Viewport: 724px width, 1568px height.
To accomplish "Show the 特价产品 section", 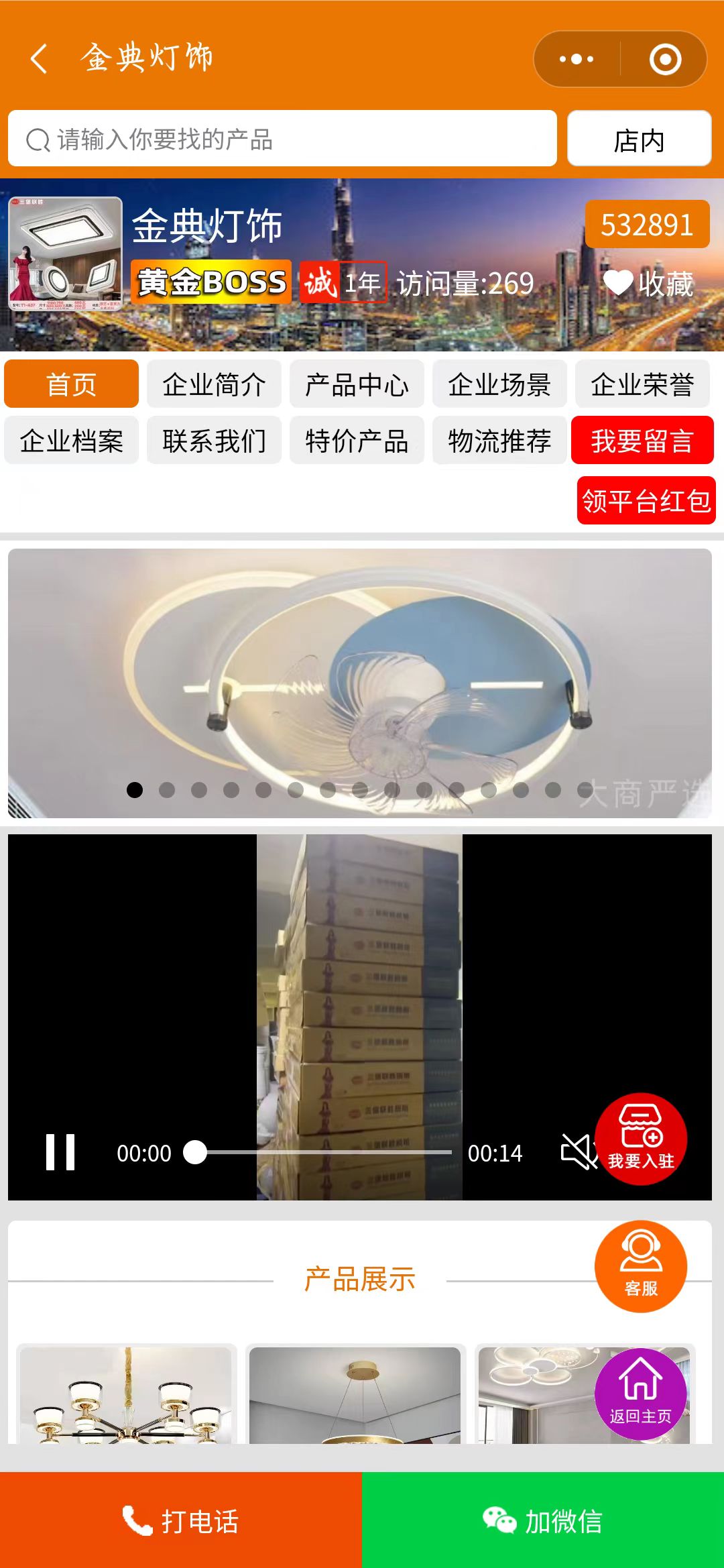I will click(357, 441).
